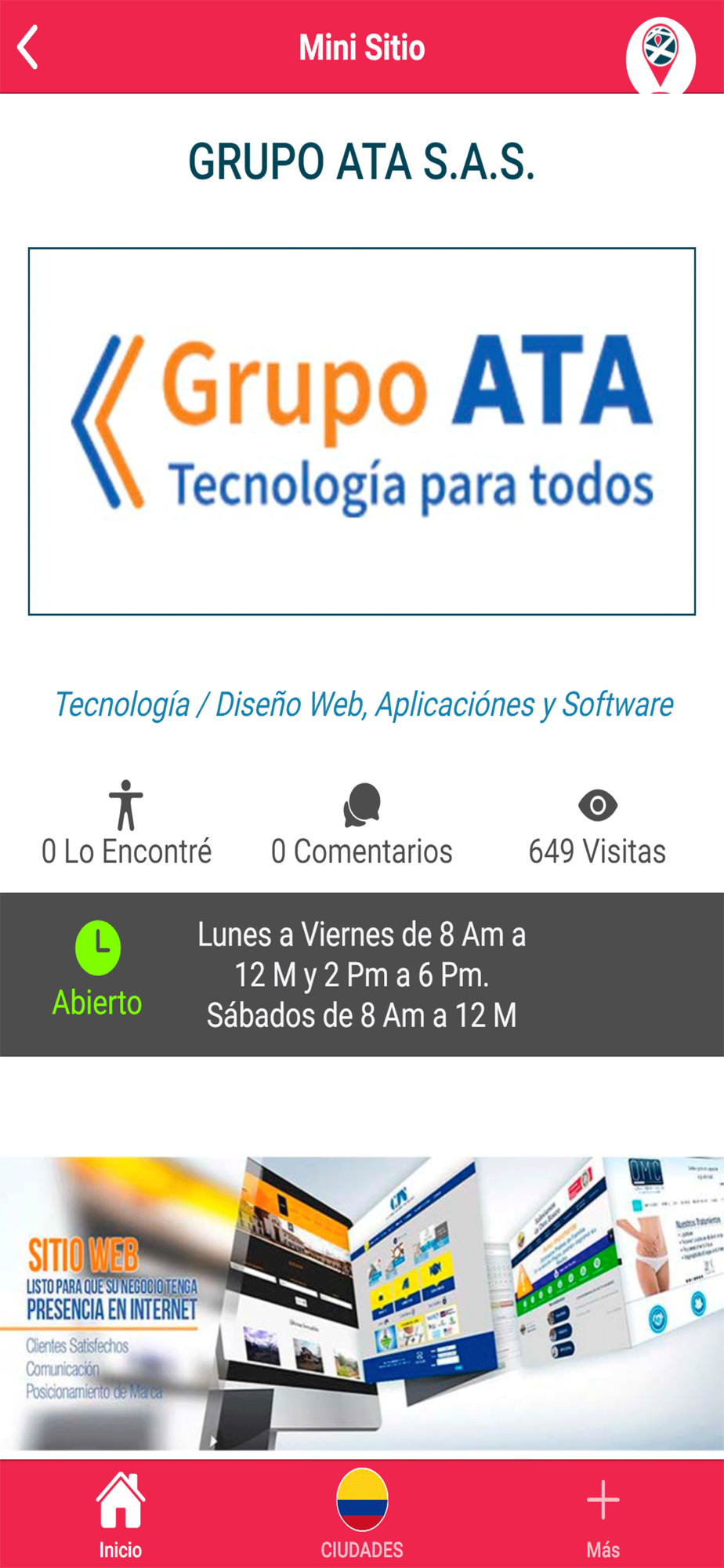Open Tecnología / Diseño Web category link
The height and width of the screenshot is (1568, 724).
363,704
